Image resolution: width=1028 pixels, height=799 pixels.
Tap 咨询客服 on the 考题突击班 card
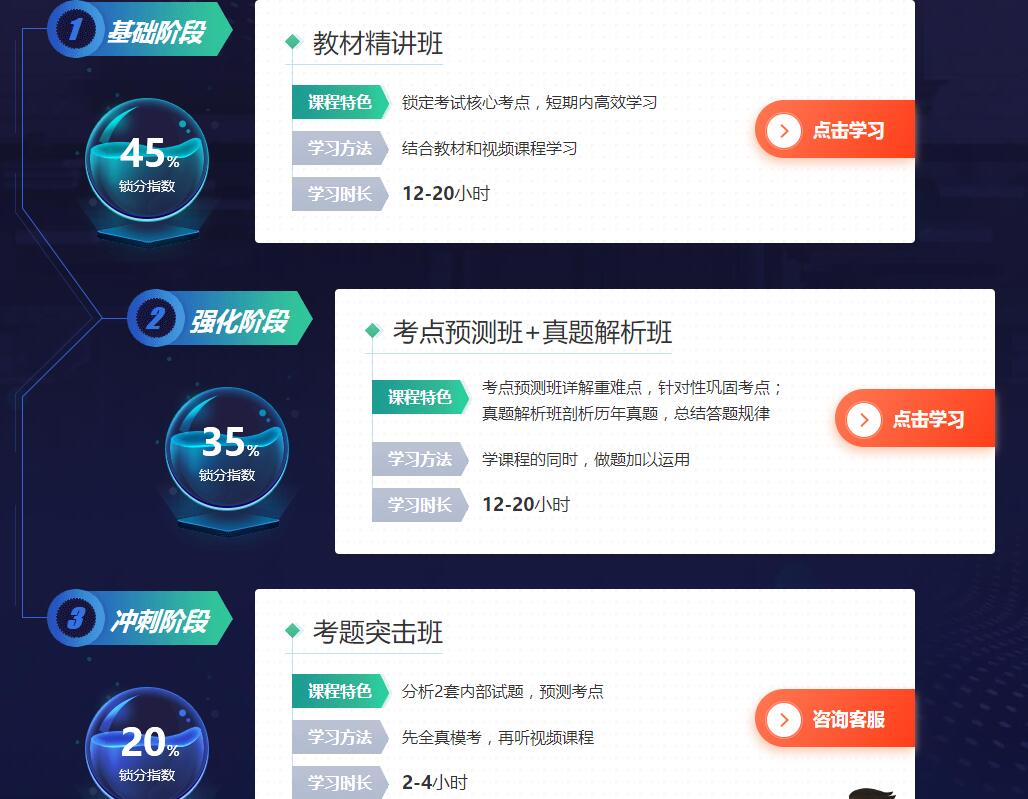click(835, 719)
